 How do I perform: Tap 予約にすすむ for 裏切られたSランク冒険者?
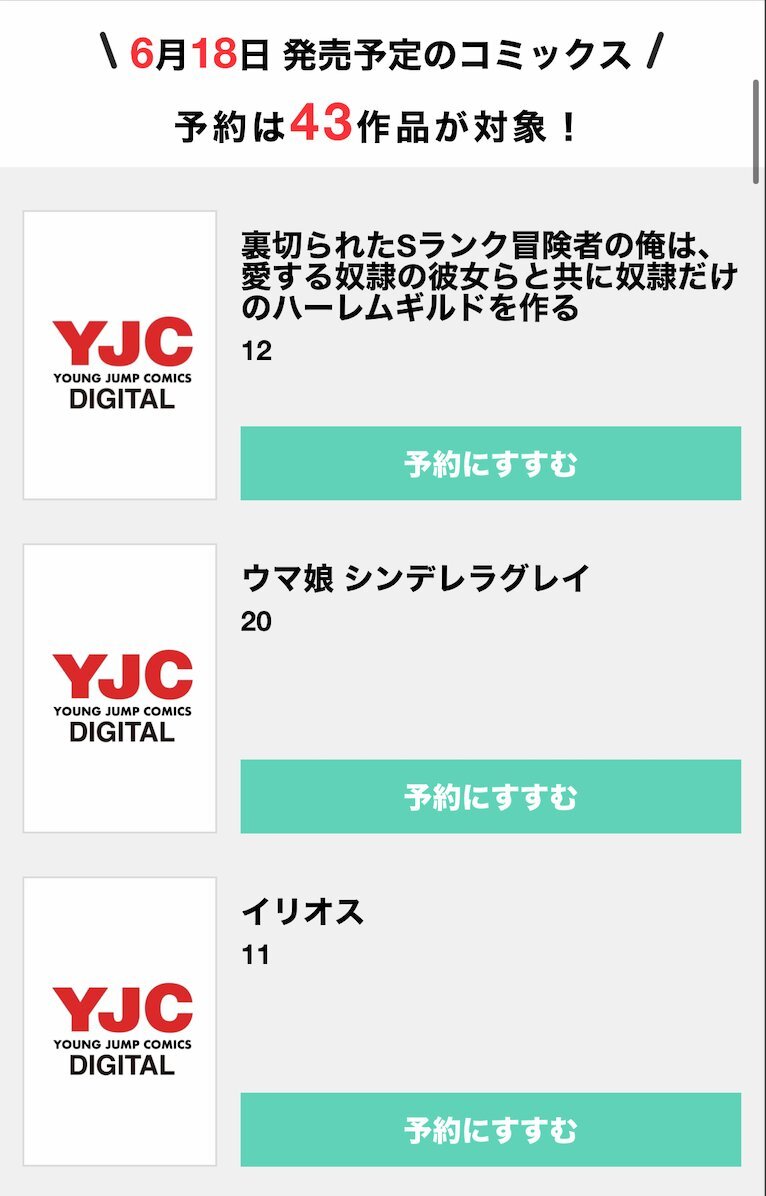[x=490, y=464]
